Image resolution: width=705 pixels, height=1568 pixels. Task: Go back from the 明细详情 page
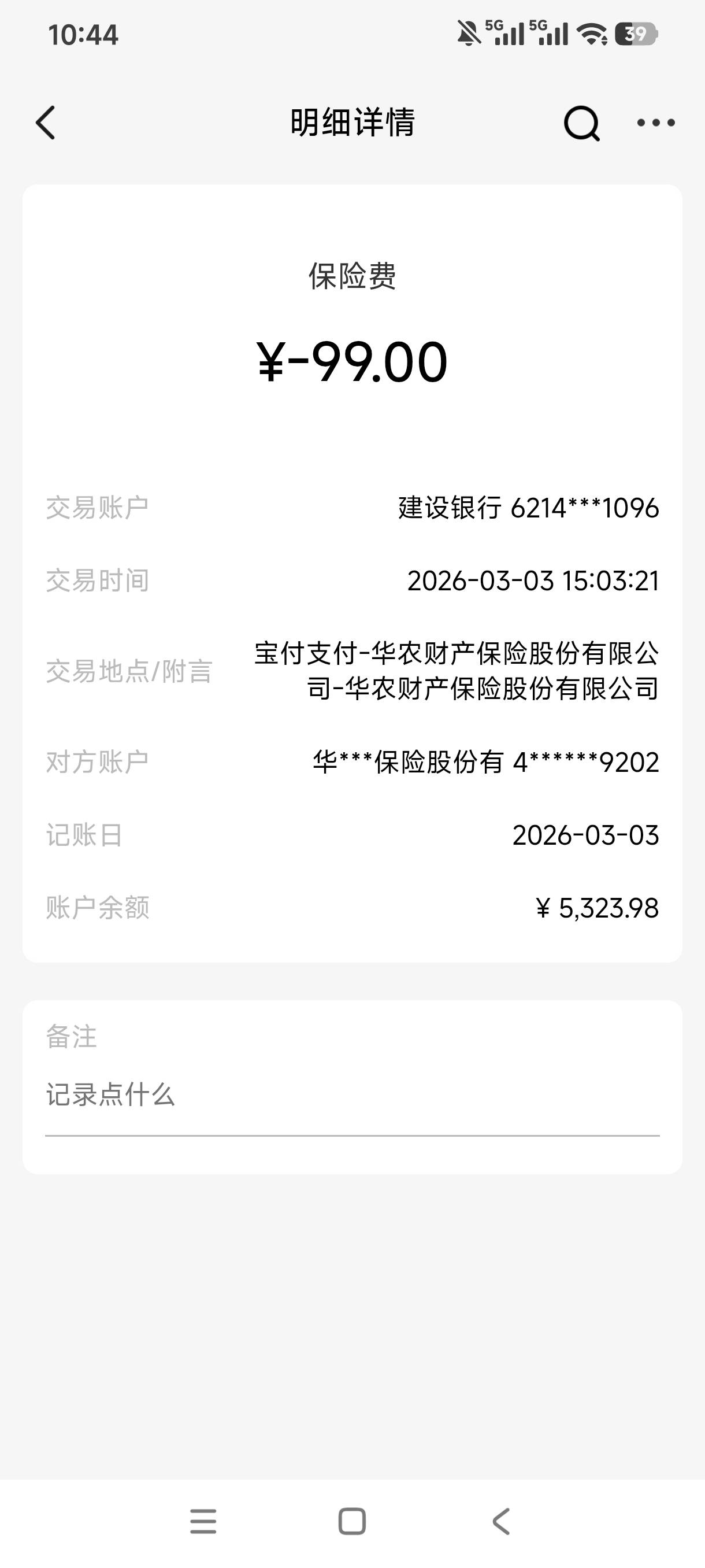pos(46,123)
